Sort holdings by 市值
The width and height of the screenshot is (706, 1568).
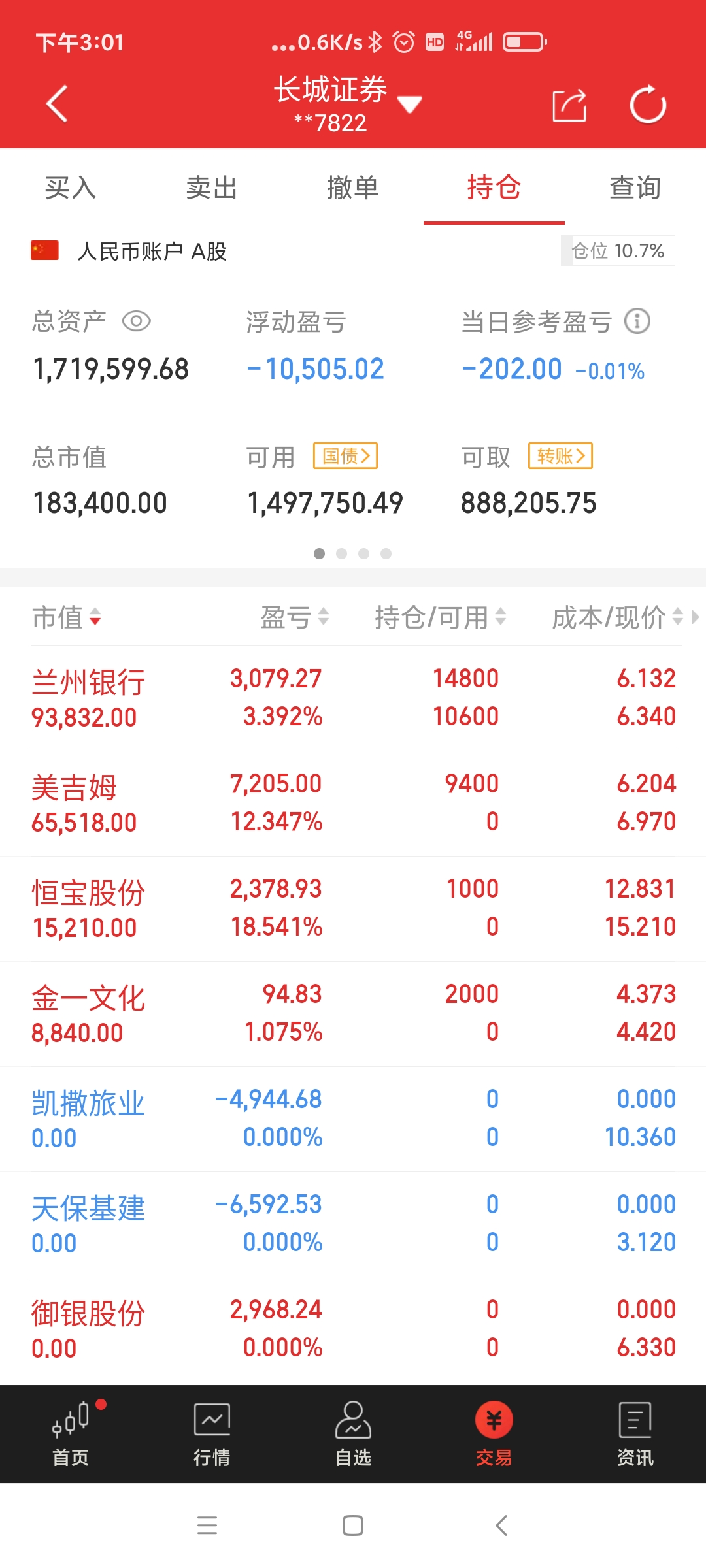[67, 617]
